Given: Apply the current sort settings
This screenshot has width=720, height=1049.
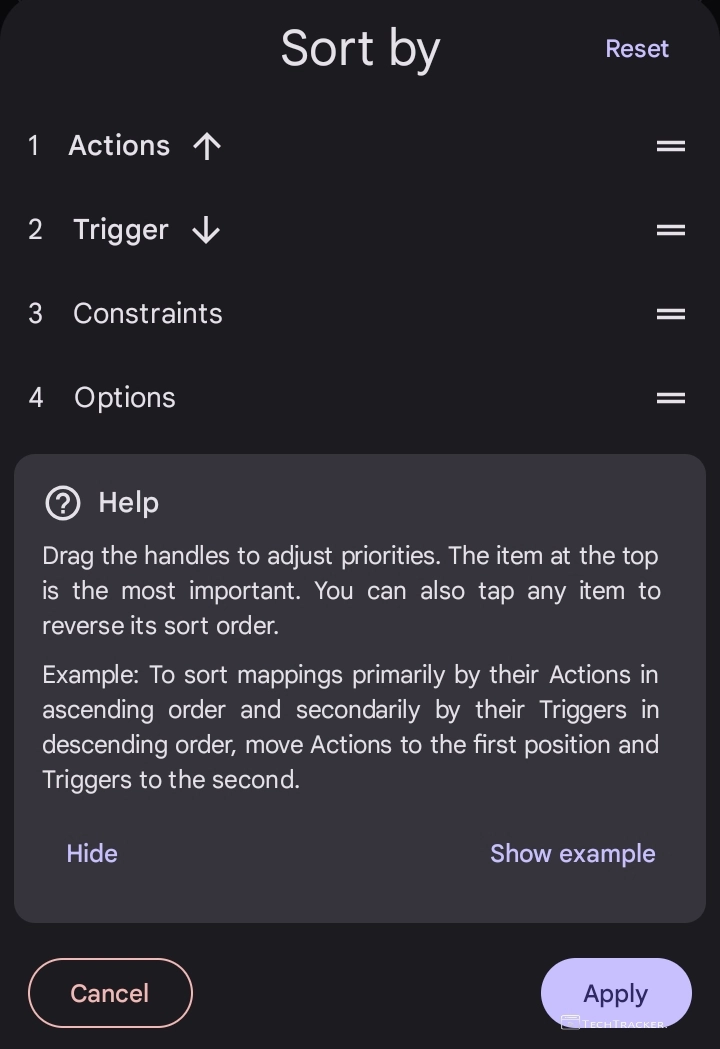Looking at the screenshot, I should pos(616,993).
